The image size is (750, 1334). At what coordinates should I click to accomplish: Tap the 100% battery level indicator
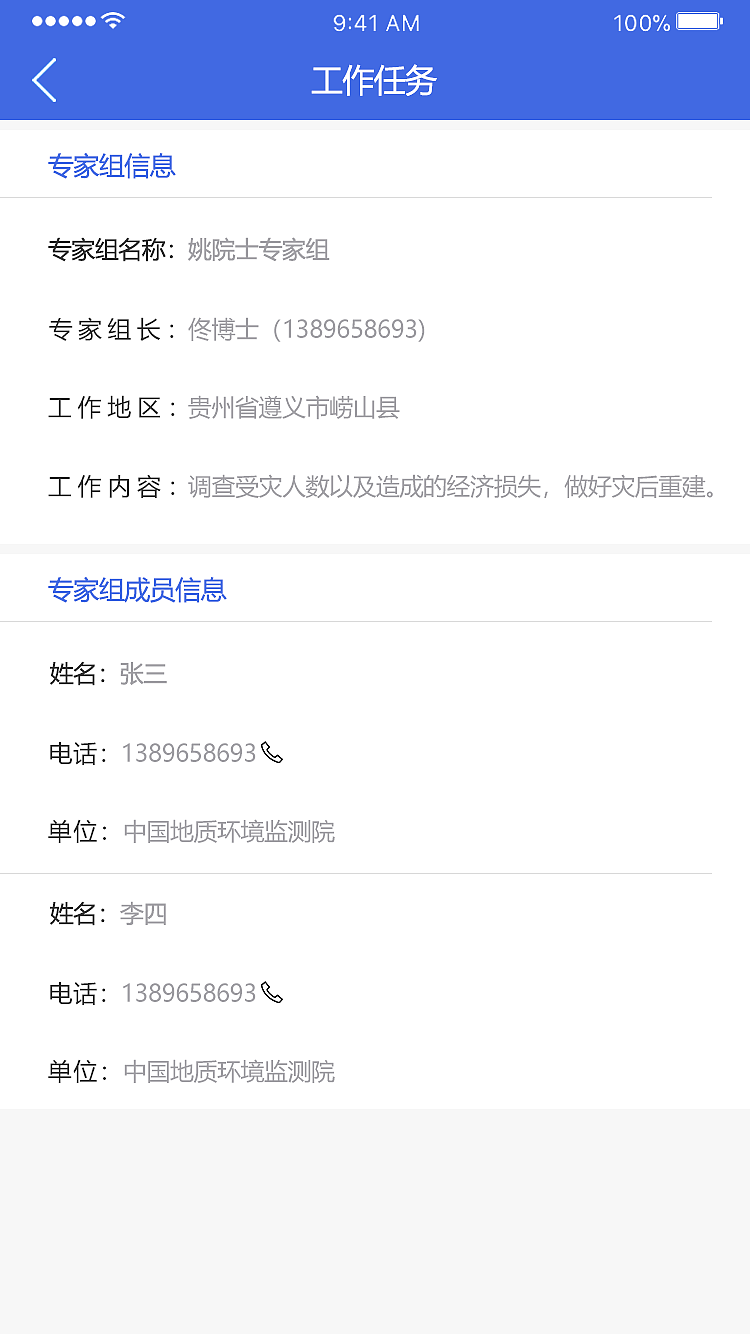(641, 22)
